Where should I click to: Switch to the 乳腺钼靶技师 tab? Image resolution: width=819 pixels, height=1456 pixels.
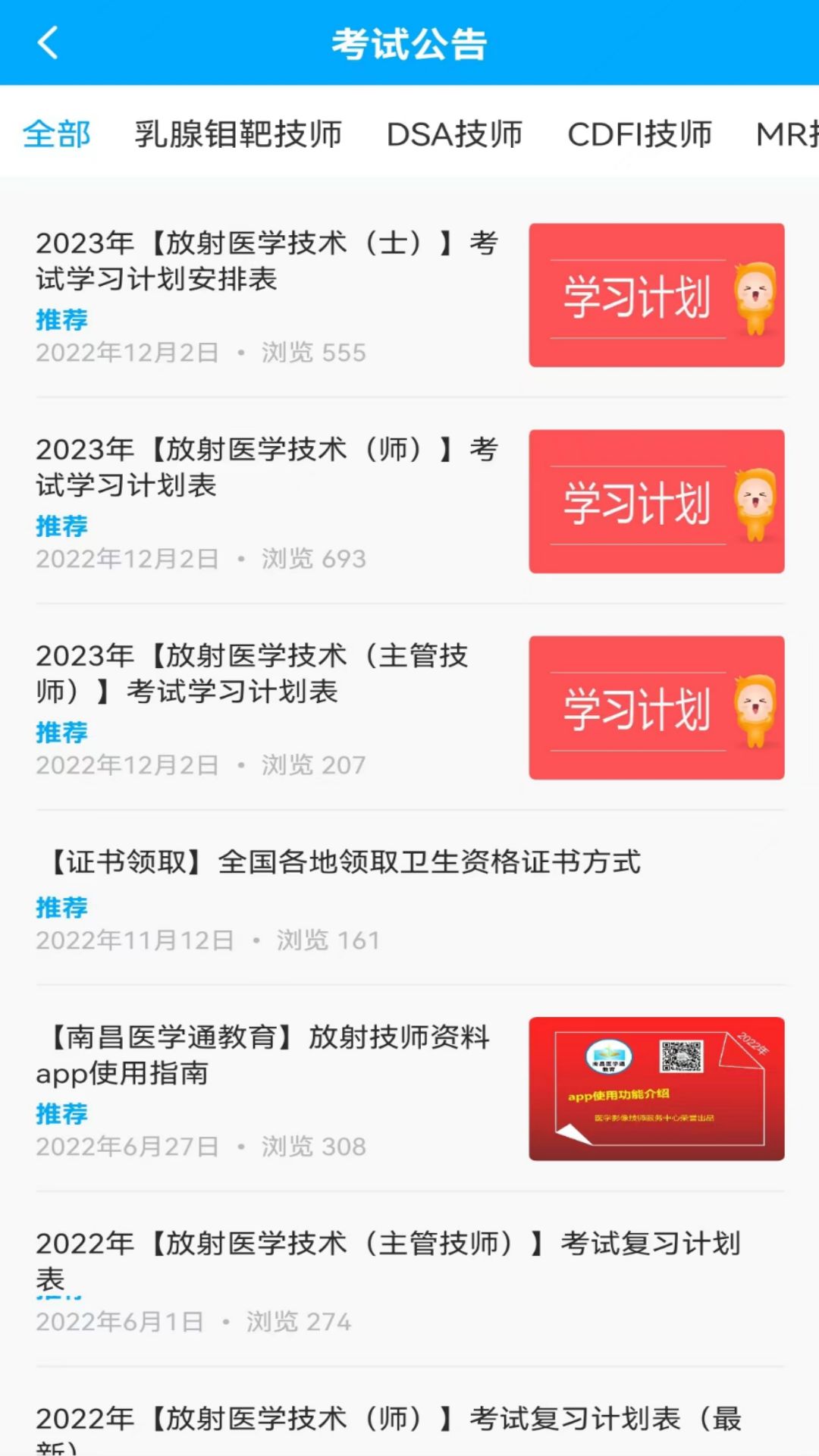(x=238, y=134)
